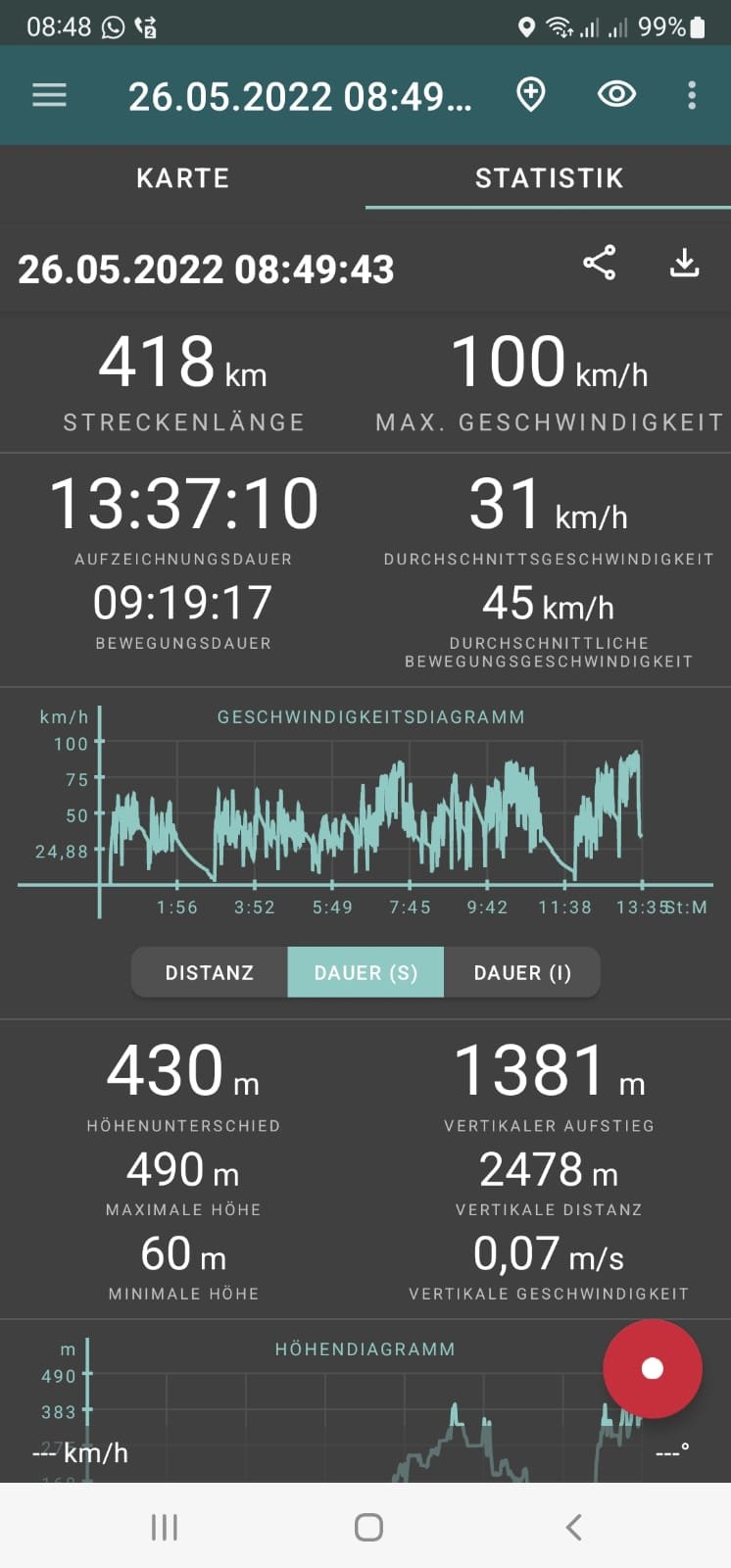Show the chart by Distanz

click(x=209, y=972)
